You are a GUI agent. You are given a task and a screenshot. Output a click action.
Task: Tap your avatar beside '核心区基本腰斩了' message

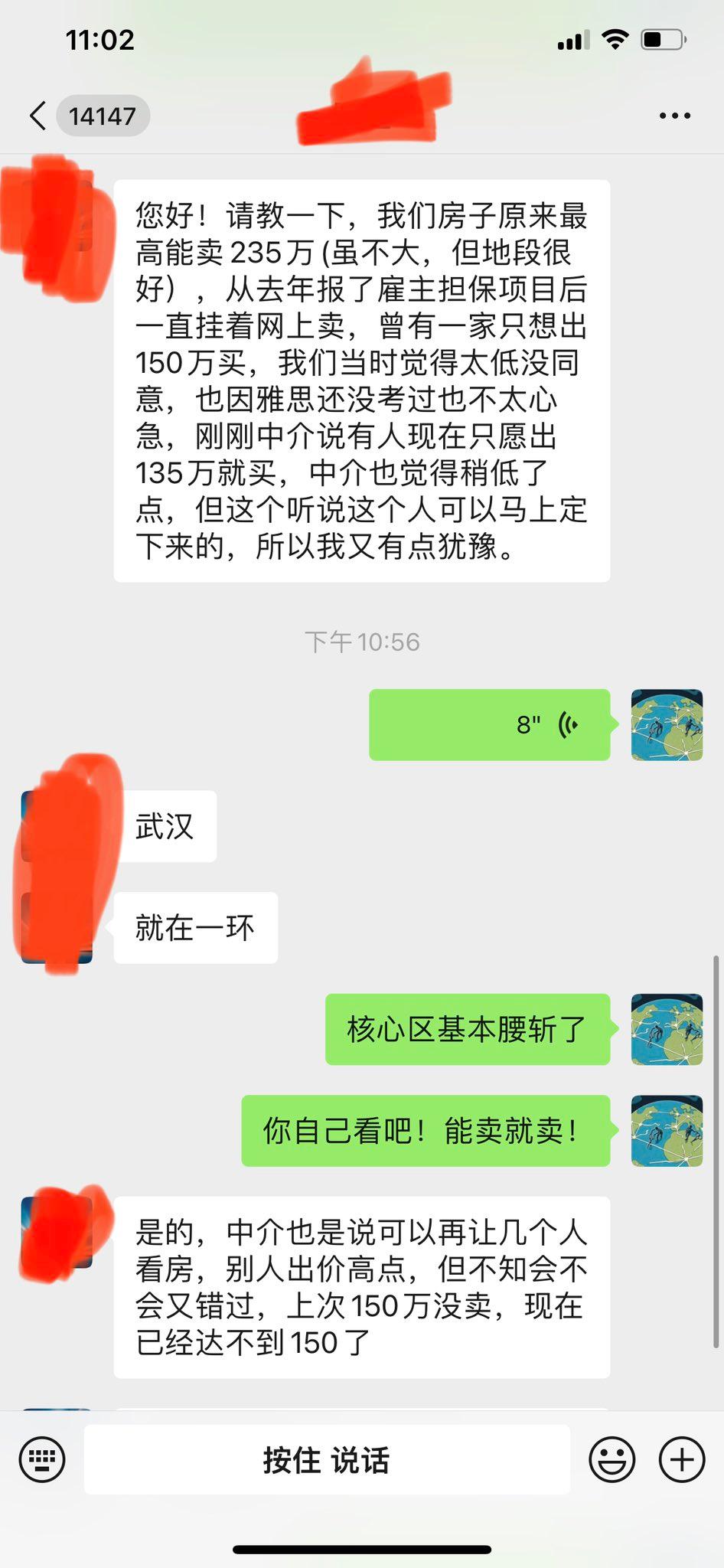(666, 1030)
